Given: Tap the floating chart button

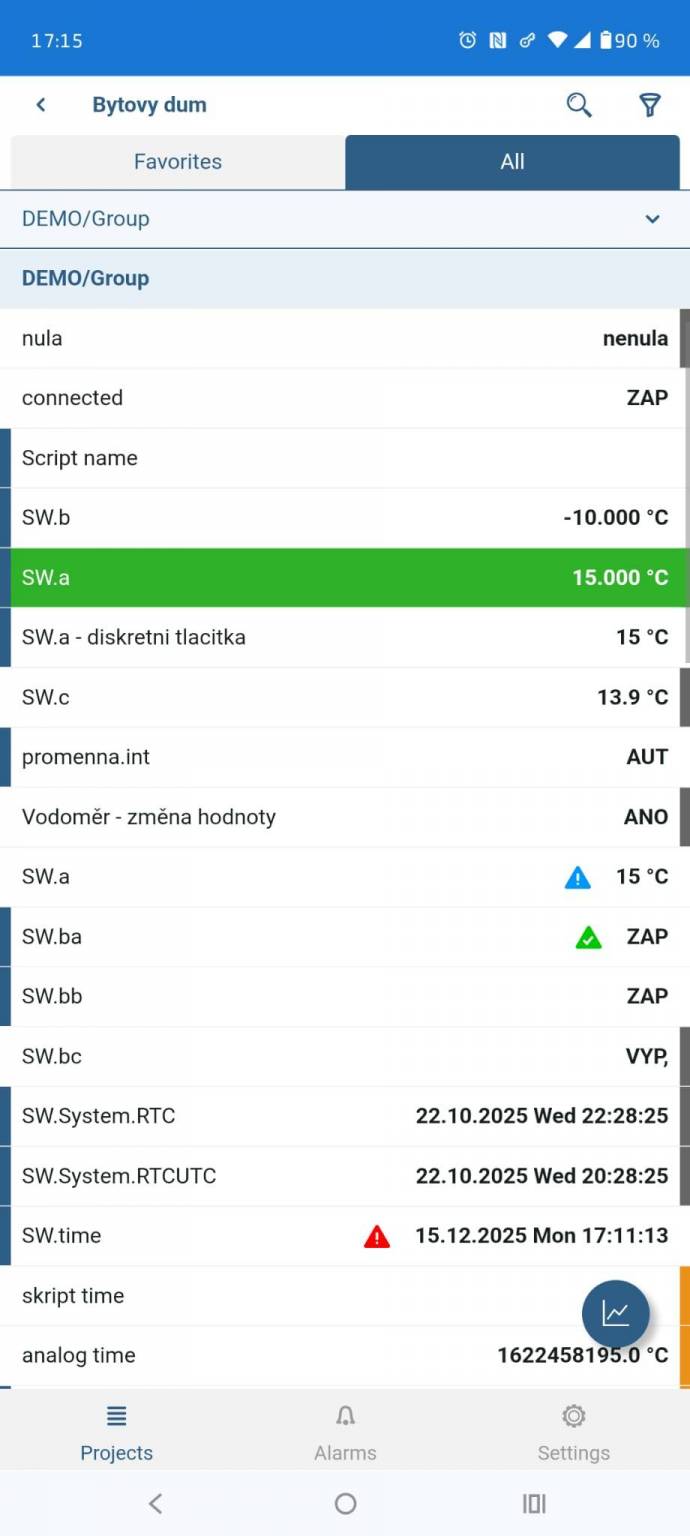Looking at the screenshot, I should pyautogui.click(x=616, y=1314).
